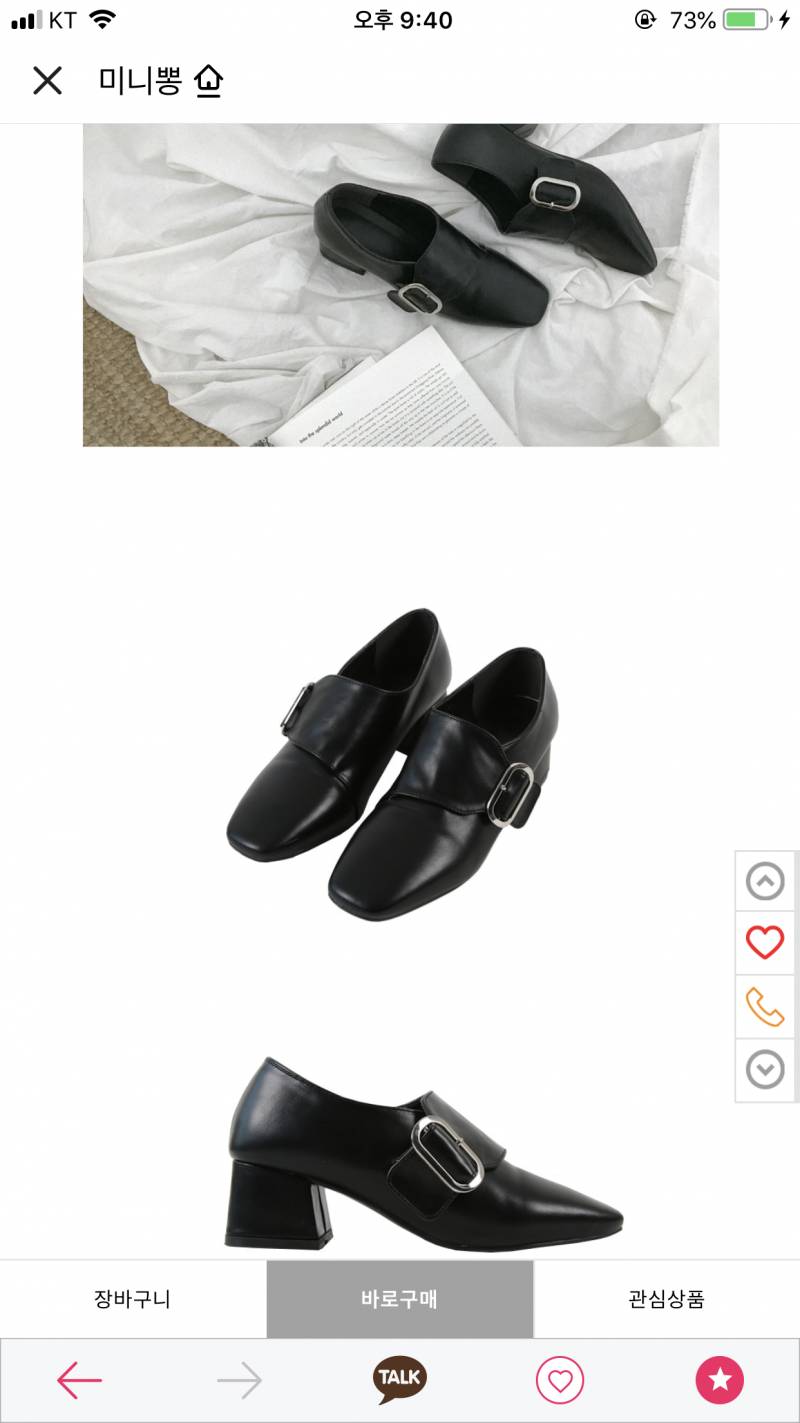Buy now with 바로구매
This screenshot has height=1423, width=800.
click(x=400, y=1299)
